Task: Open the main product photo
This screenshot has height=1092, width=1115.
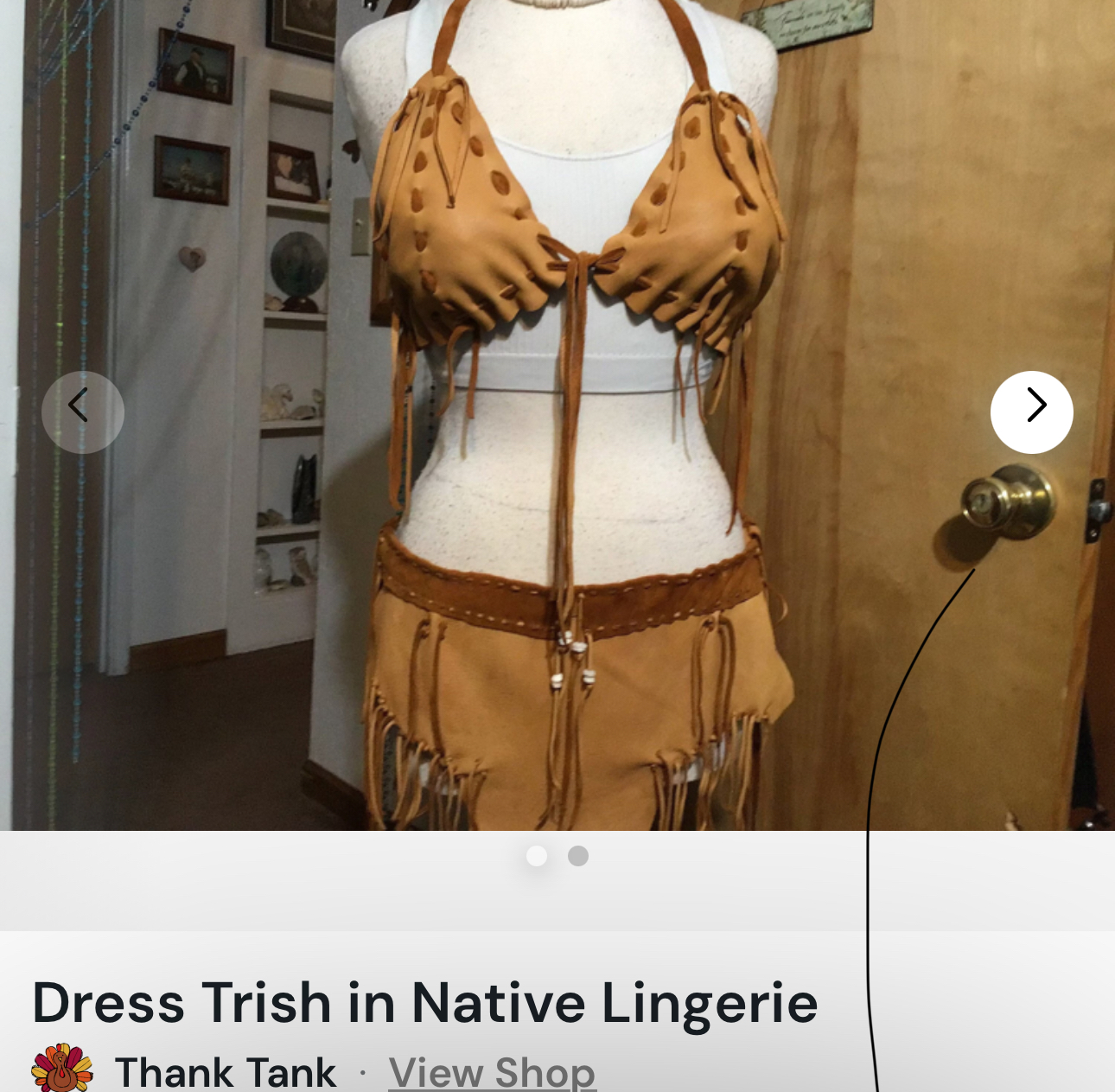Action: [x=557, y=415]
